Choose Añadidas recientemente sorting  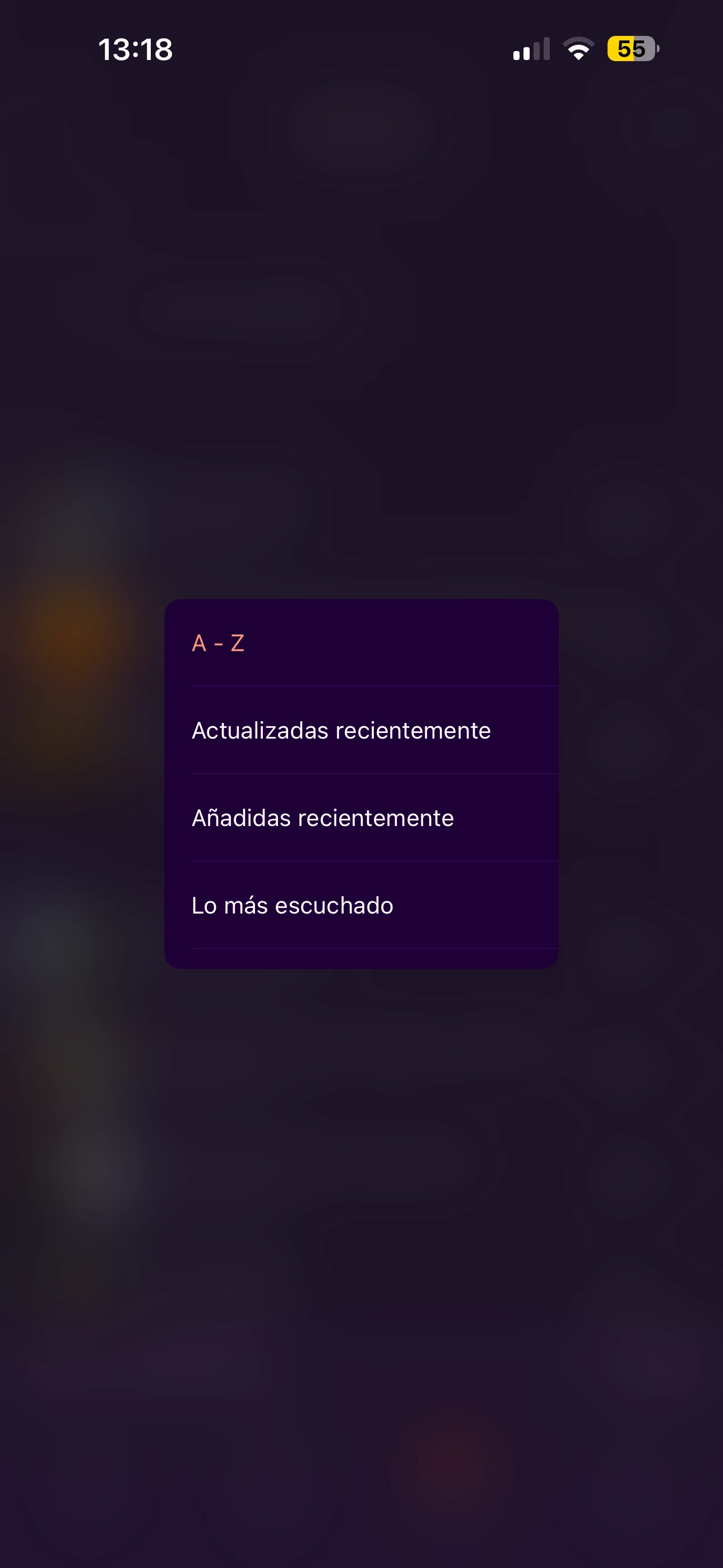360,818
